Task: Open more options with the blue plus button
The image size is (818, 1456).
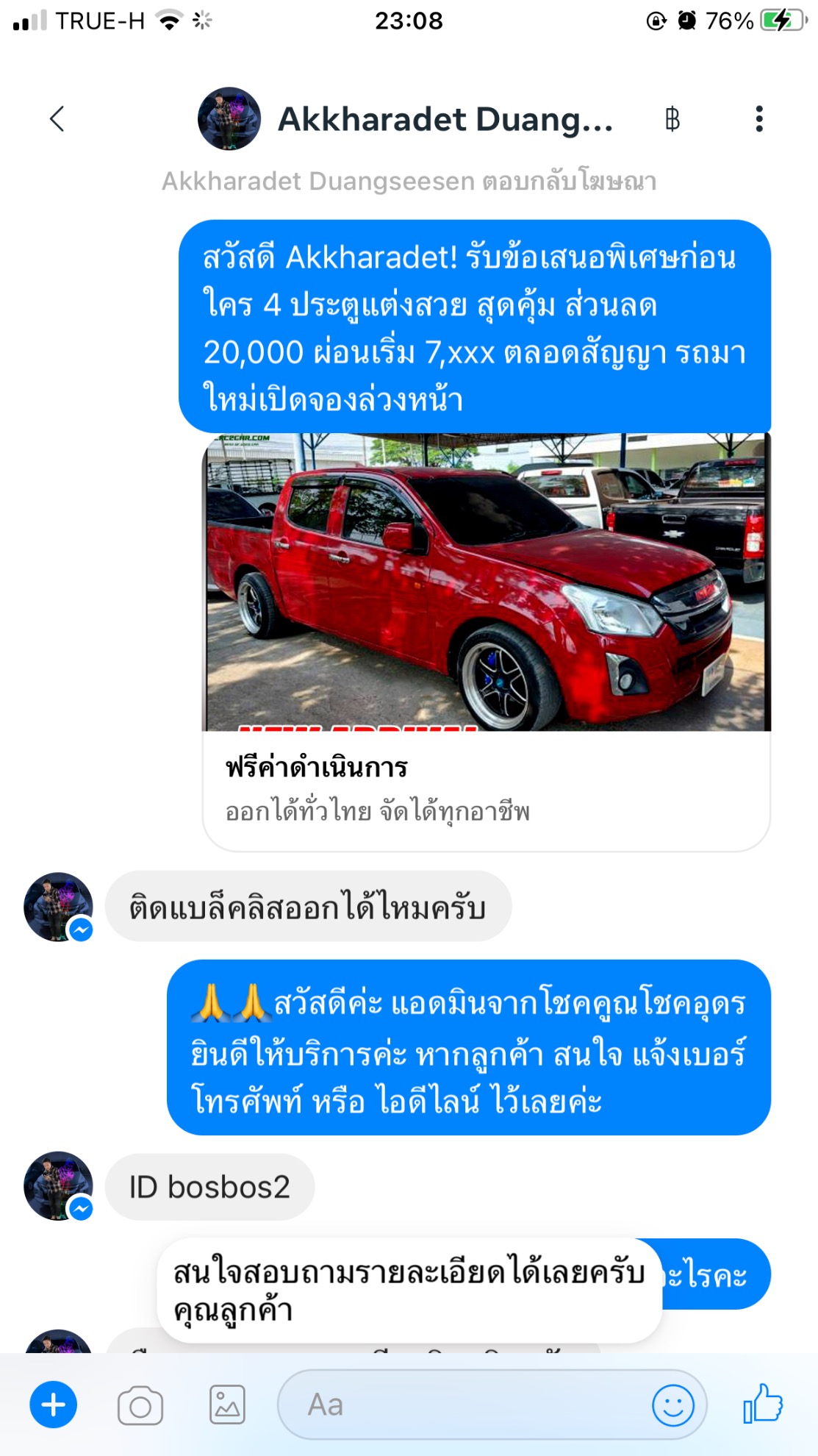Action: (53, 1405)
